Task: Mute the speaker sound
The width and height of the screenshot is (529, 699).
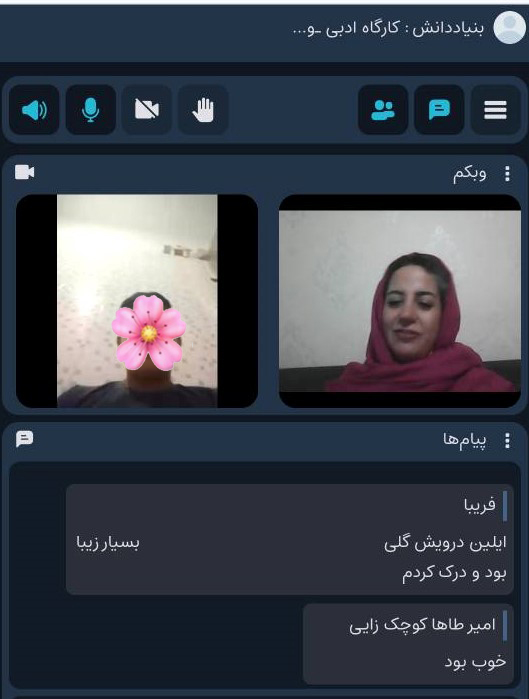Action: [34, 110]
